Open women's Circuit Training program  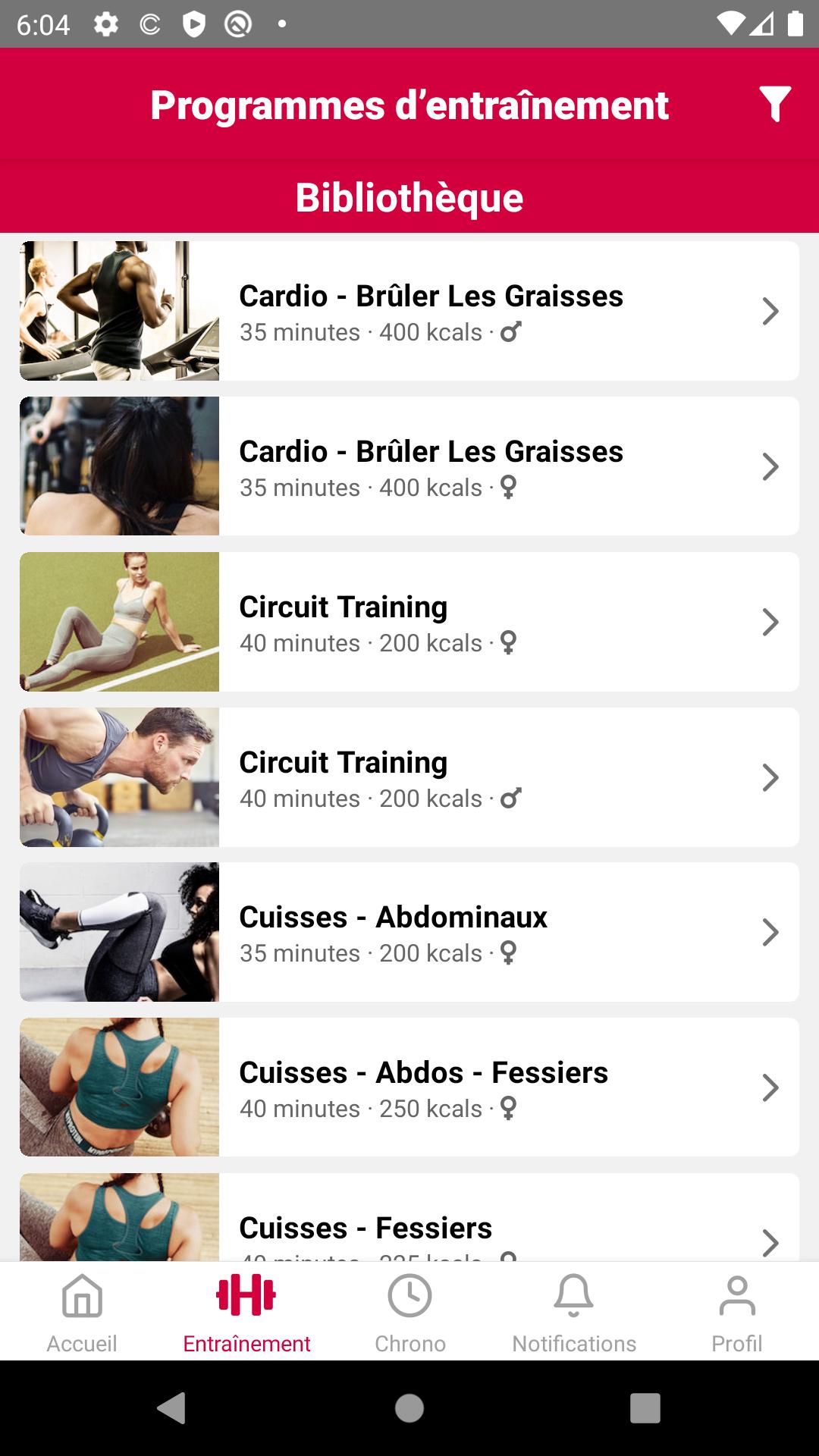pos(409,622)
